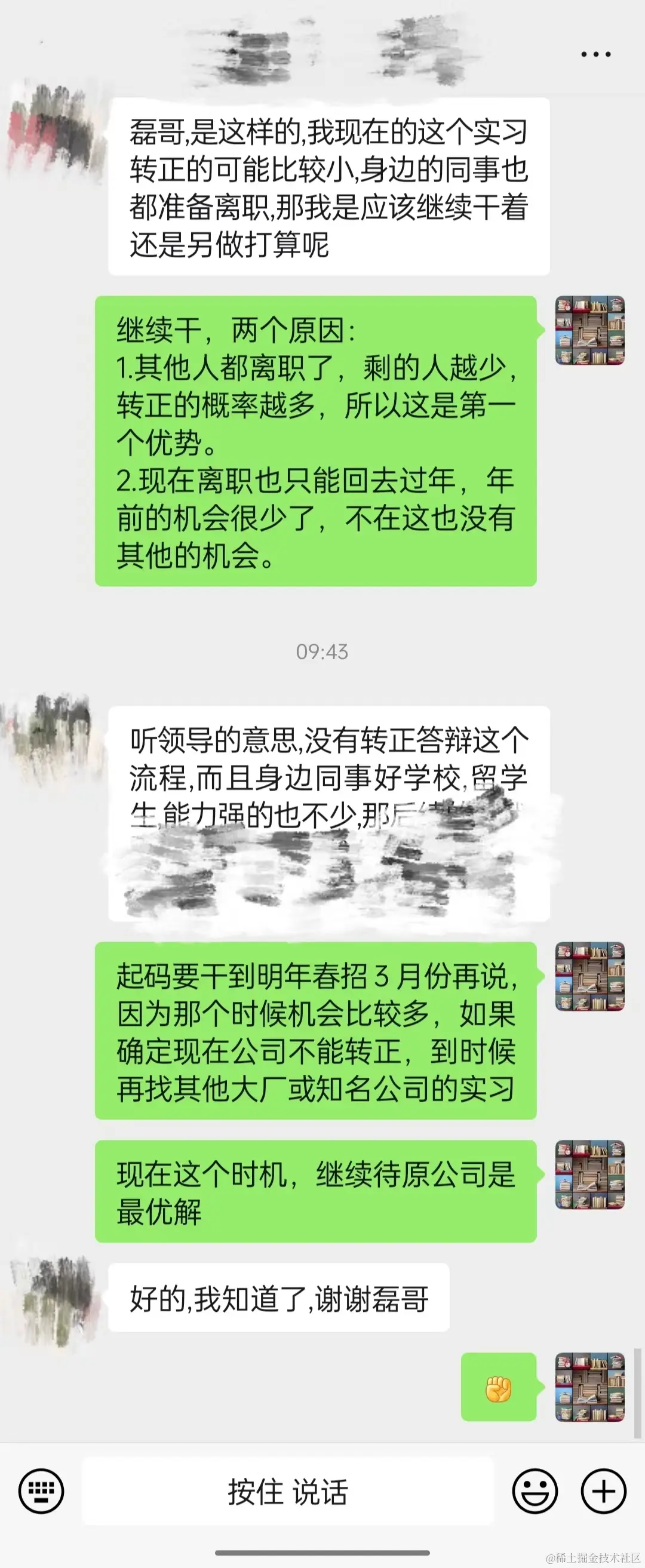Switch to keyboard input mode
The height and width of the screenshot is (1568, 645).
click(41, 1491)
